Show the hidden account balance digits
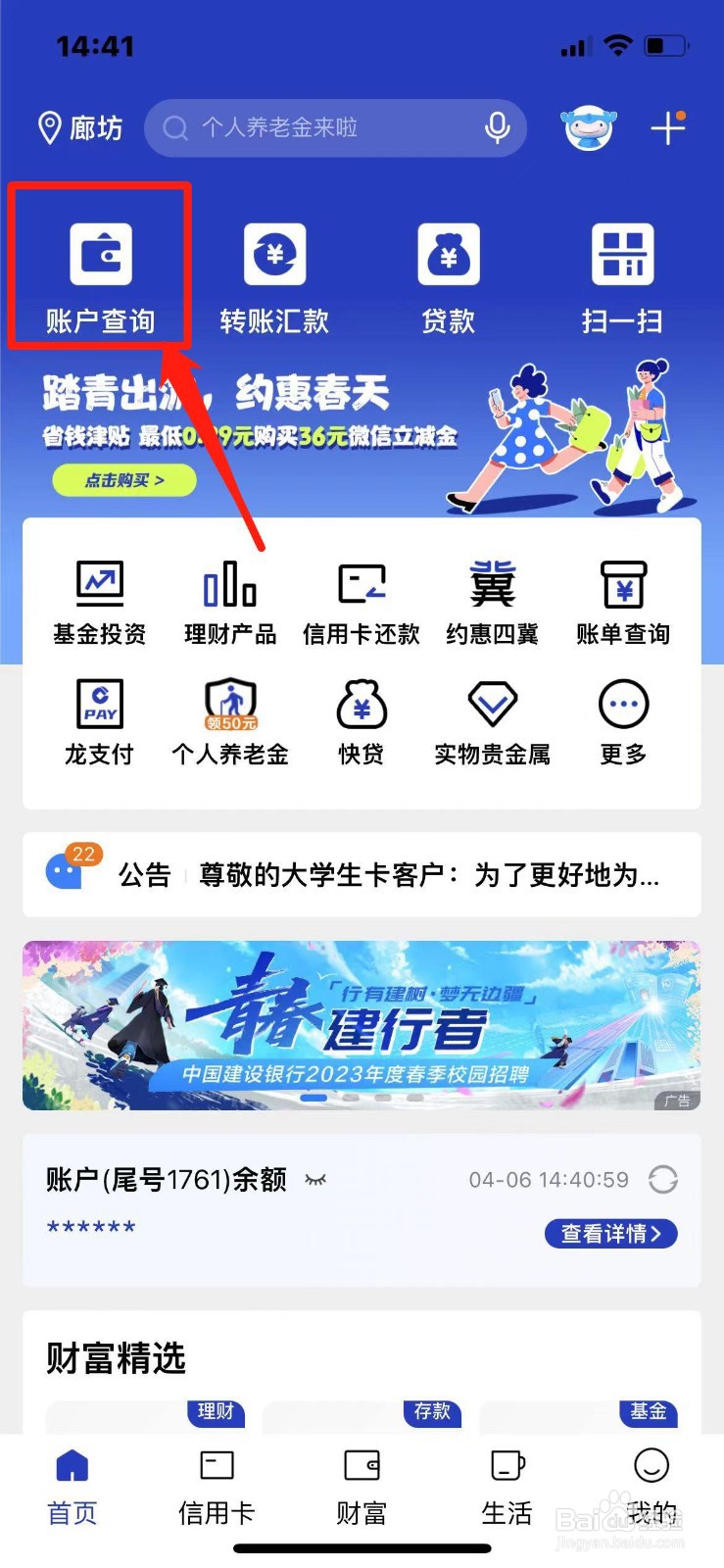 (x=315, y=1182)
